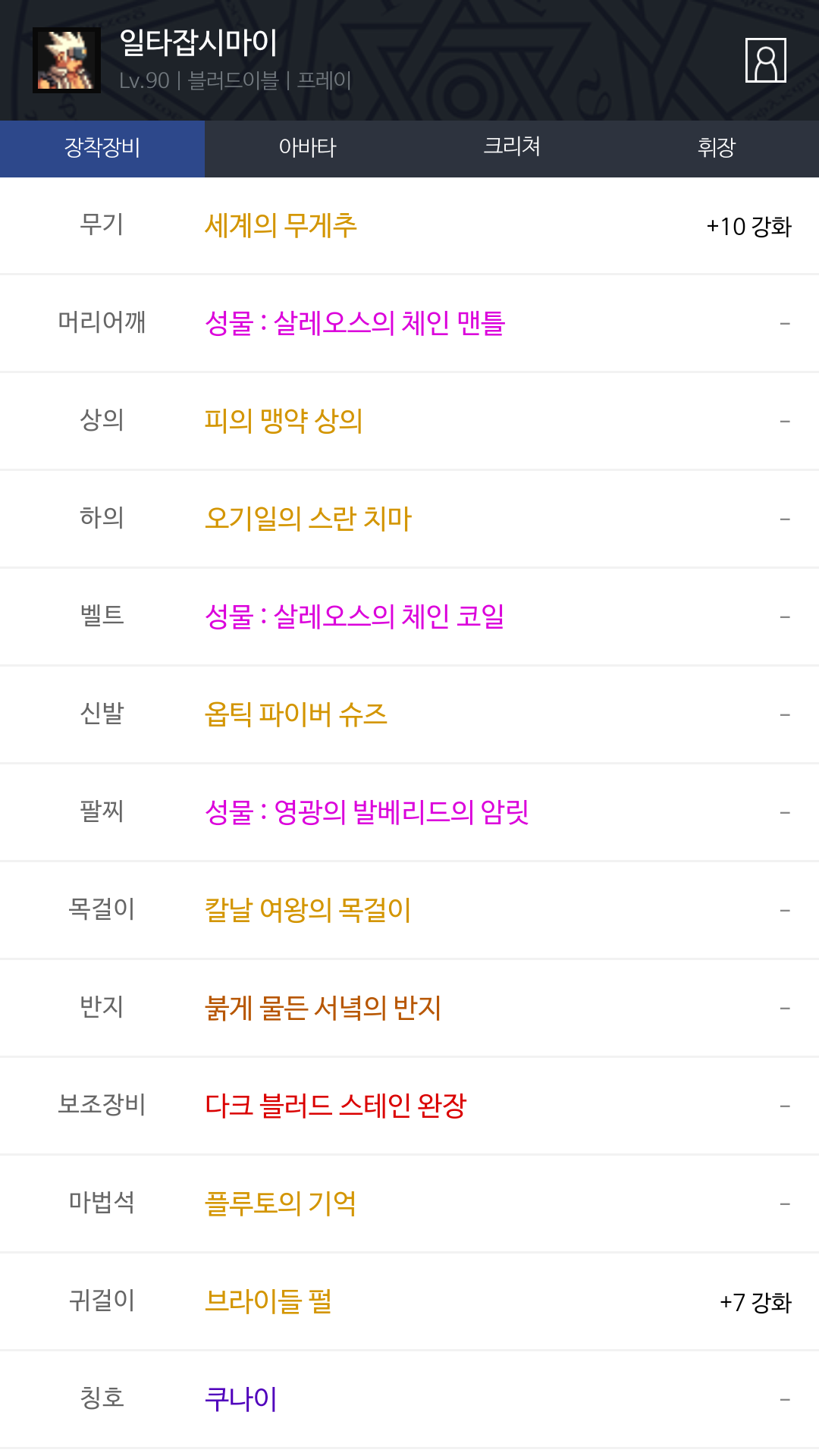
Task: Switch to the 크리쳐 tab
Action: coord(512,148)
